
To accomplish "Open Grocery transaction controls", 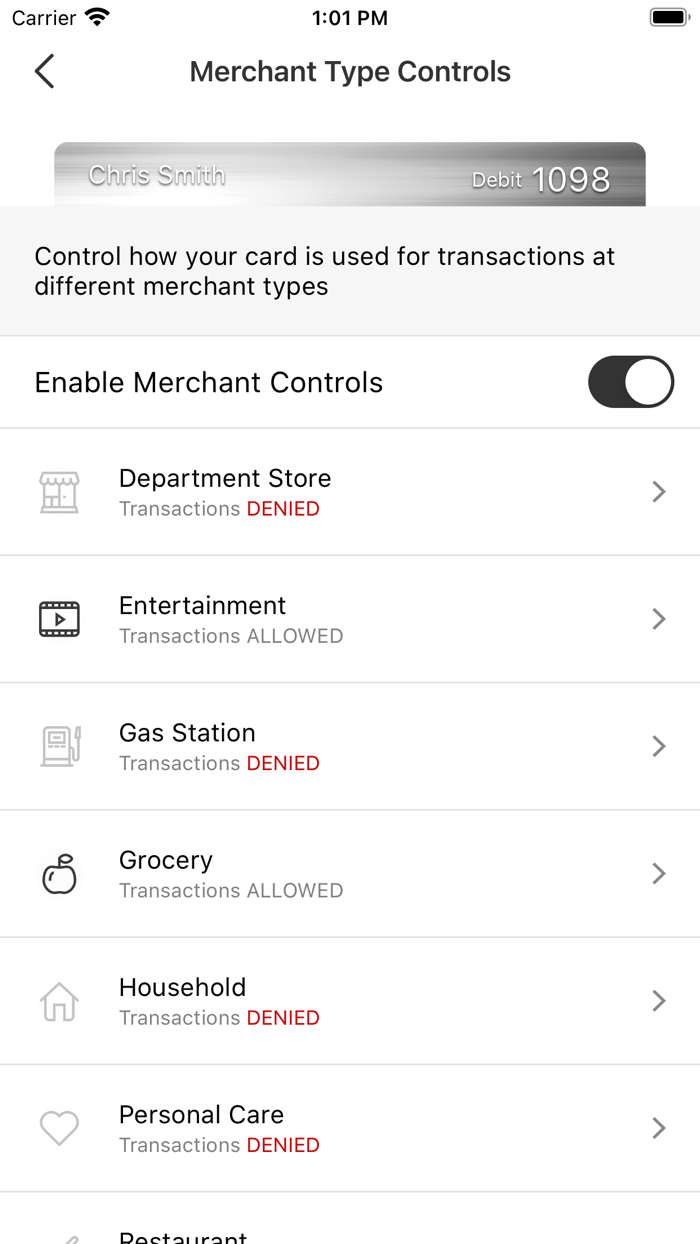I will [350, 873].
